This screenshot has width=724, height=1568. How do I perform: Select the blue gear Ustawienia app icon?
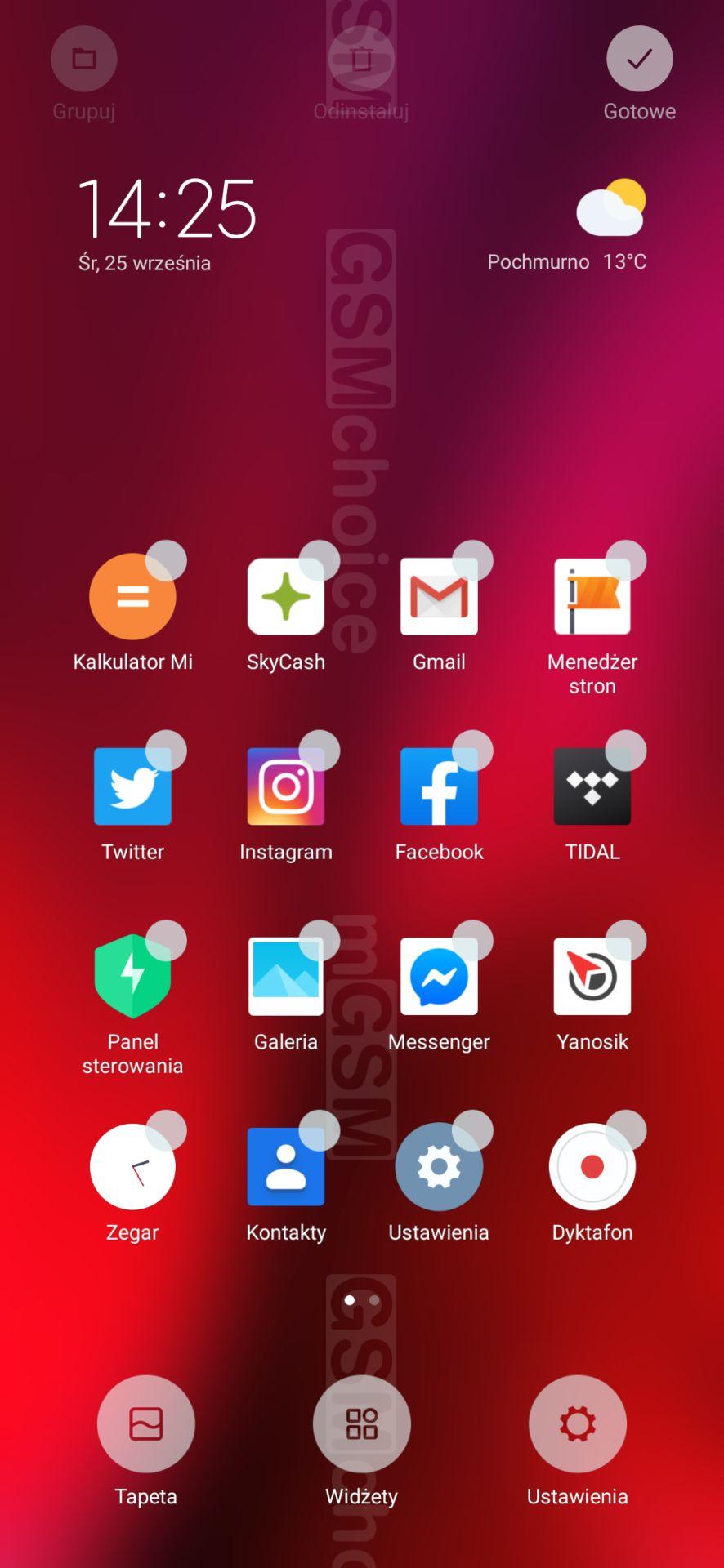tap(439, 1167)
